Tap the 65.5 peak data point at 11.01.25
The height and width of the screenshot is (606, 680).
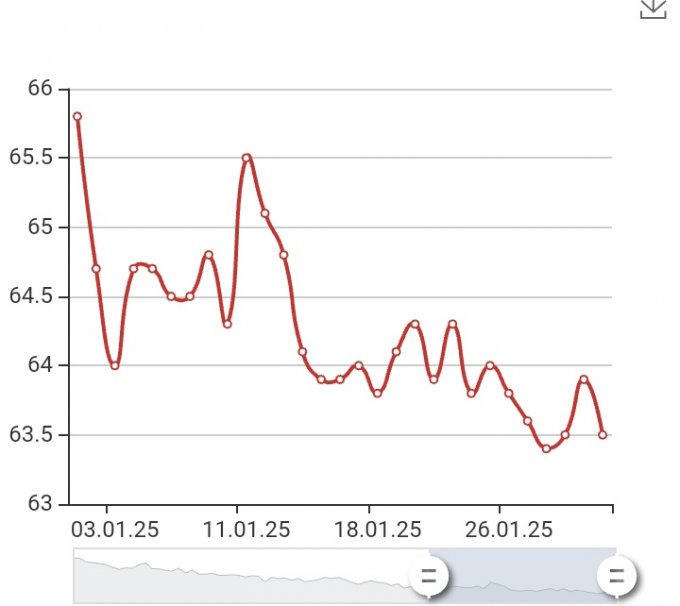tap(246, 158)
